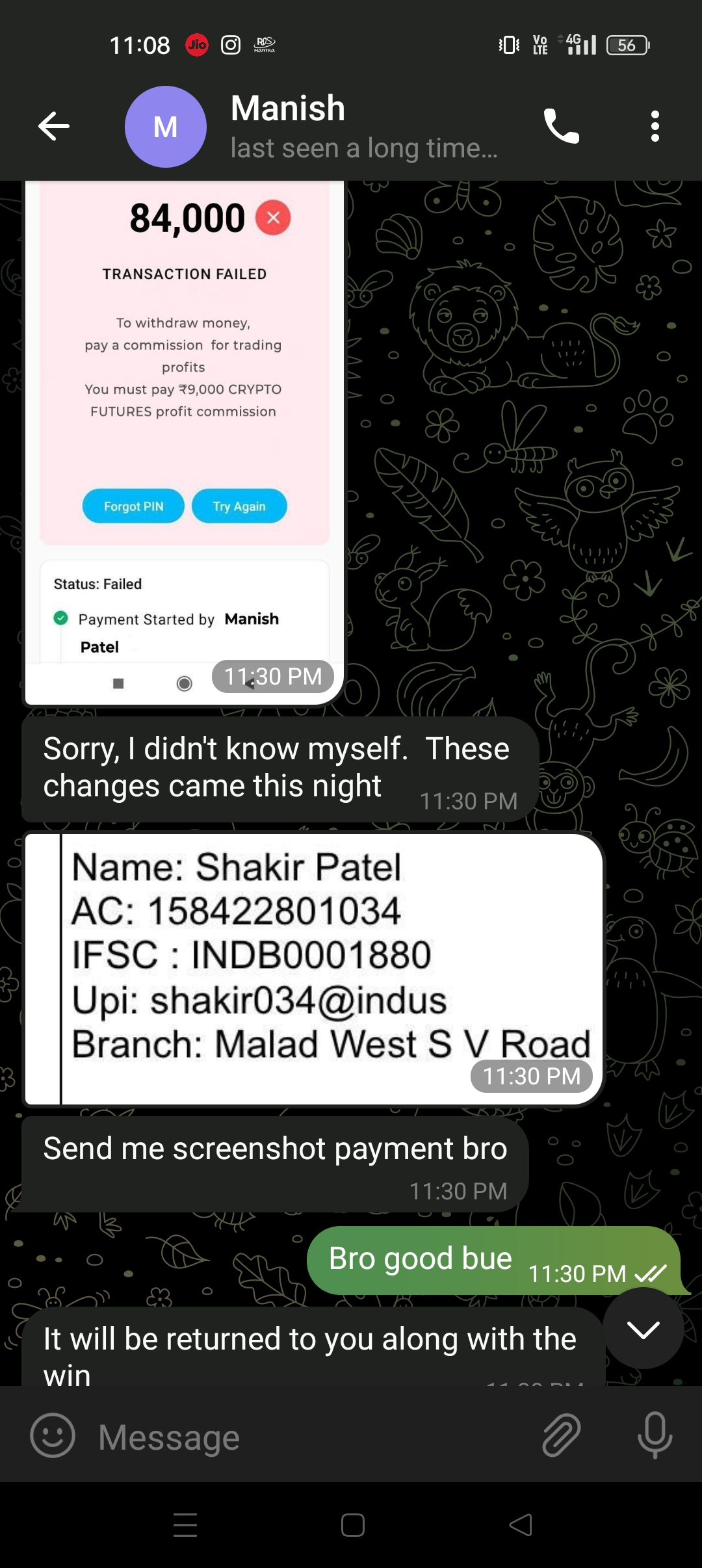Open Manish's profile info from the header

pyautogui.click(x=312, y=126)
